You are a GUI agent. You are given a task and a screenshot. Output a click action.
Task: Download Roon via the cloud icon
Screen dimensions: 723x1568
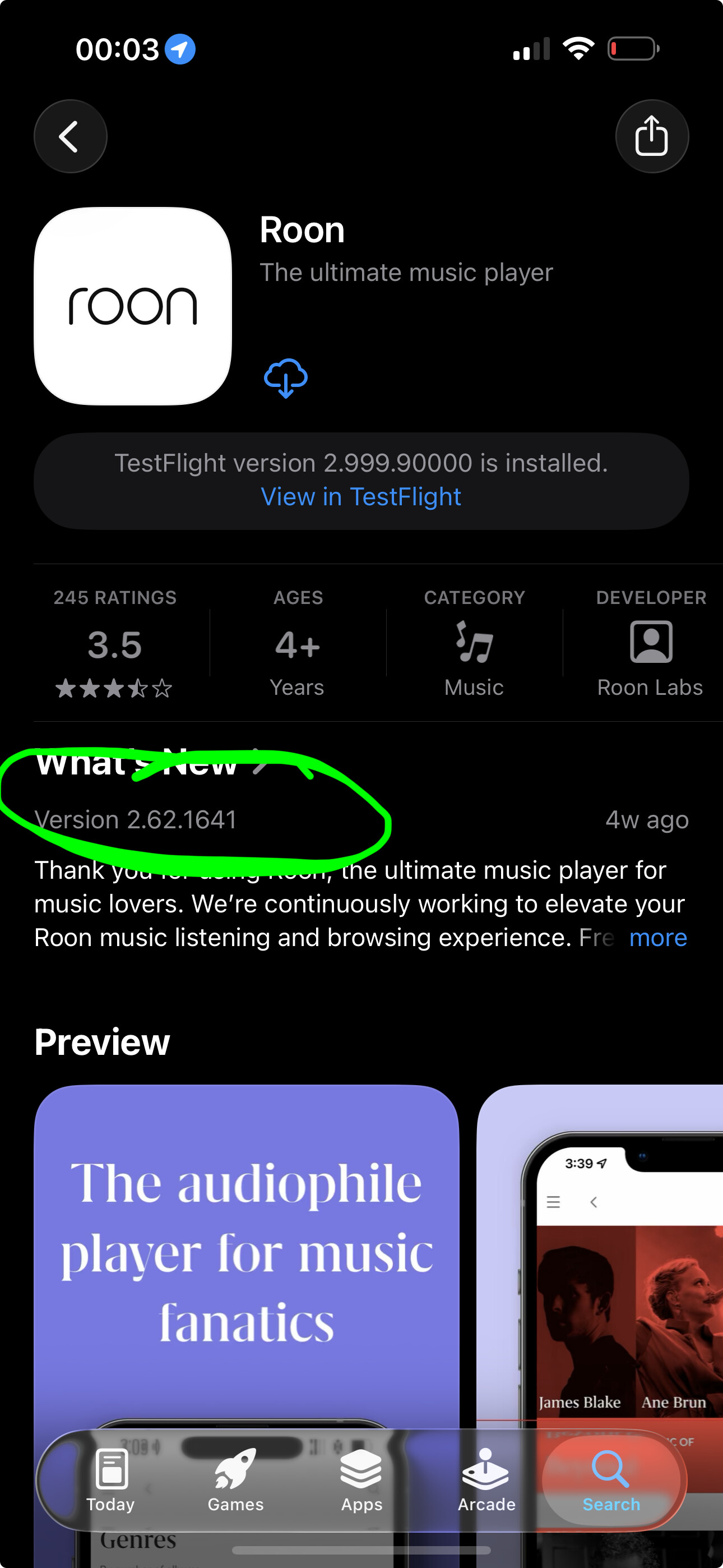point(285,377)
